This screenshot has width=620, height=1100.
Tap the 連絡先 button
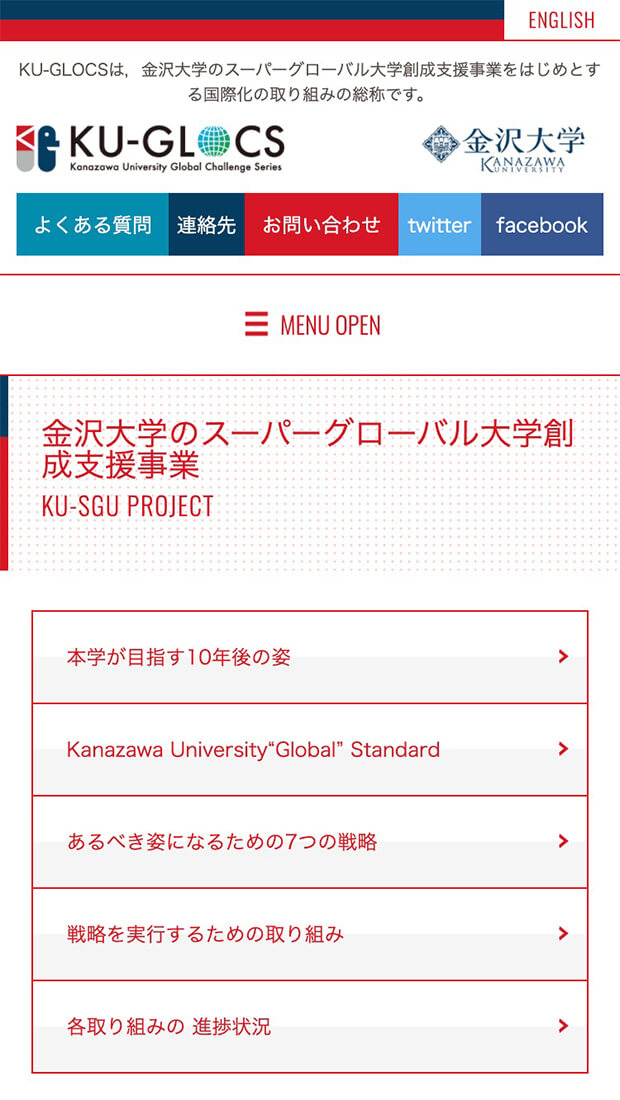click(x=206, y=225)
